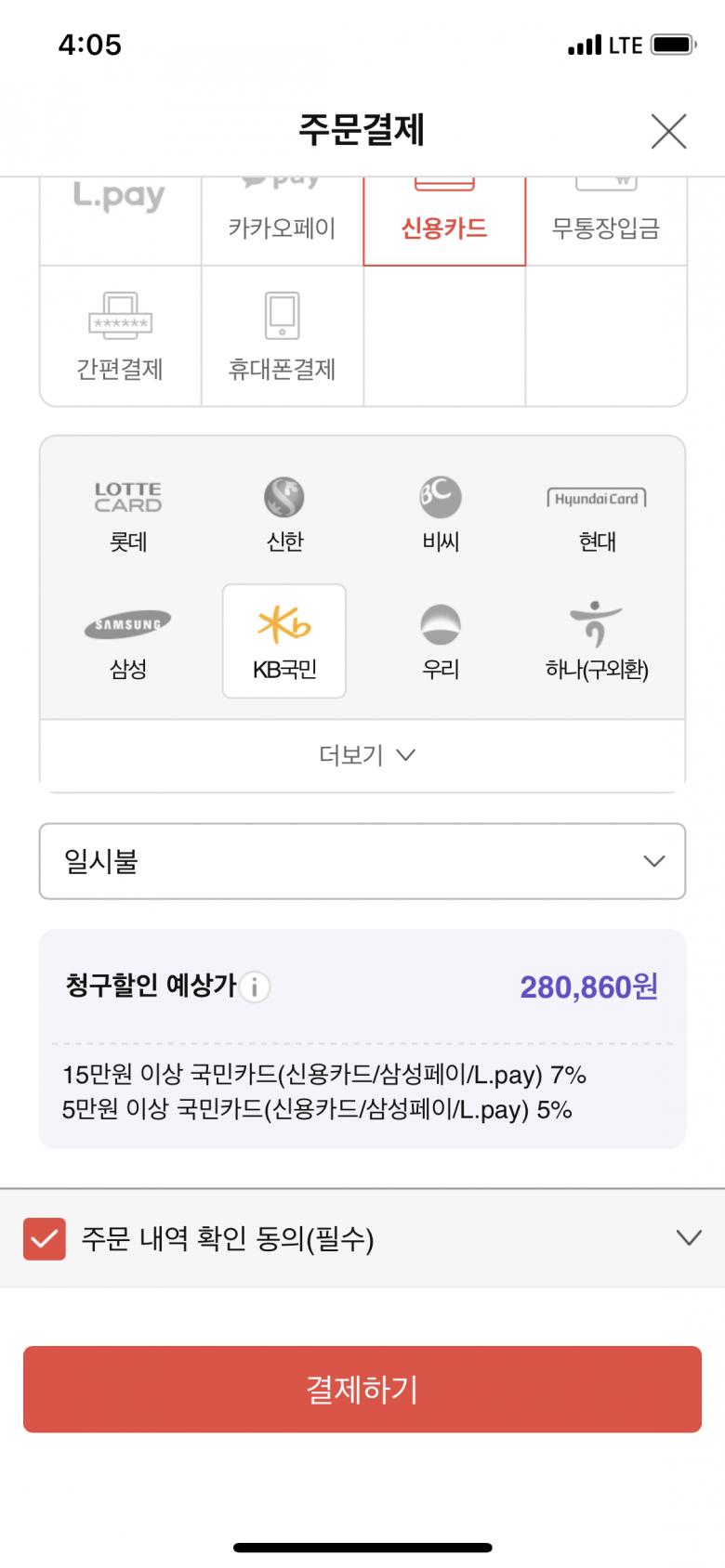Tap KB국민 card option
The image size is (725, 1568).
[x=284, y=641]
